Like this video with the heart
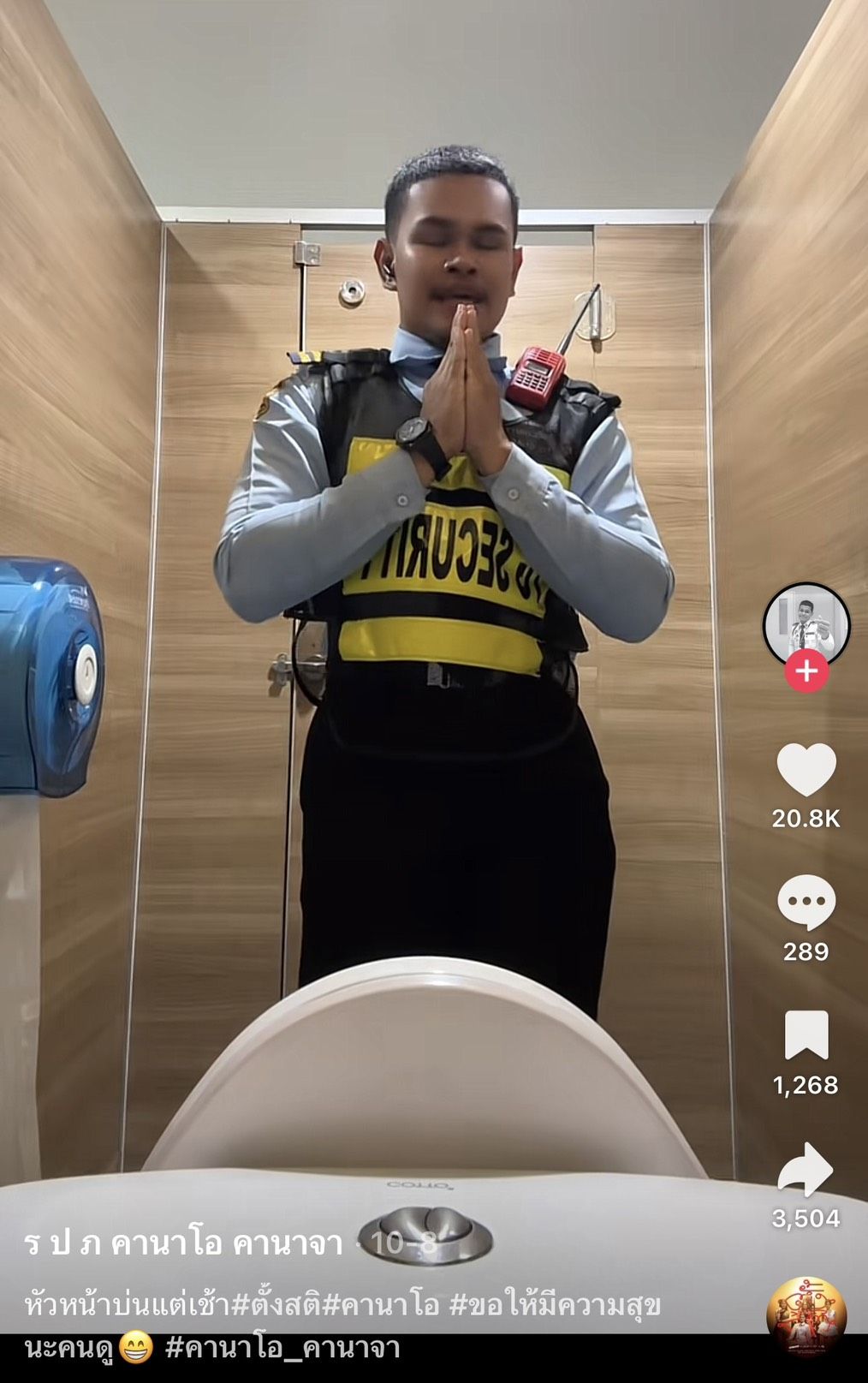Screen dimensions: 868x1383 (806, 769)
